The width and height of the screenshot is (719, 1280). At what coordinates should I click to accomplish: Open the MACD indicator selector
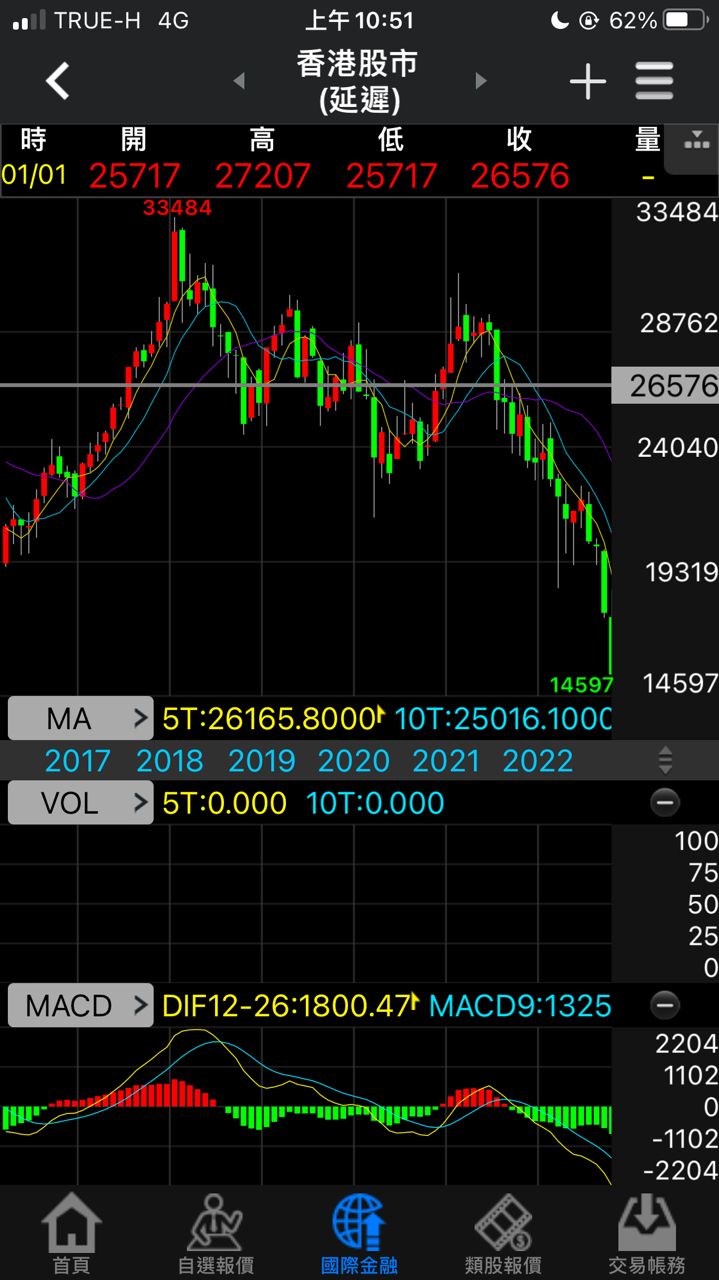click(80, 1005)
